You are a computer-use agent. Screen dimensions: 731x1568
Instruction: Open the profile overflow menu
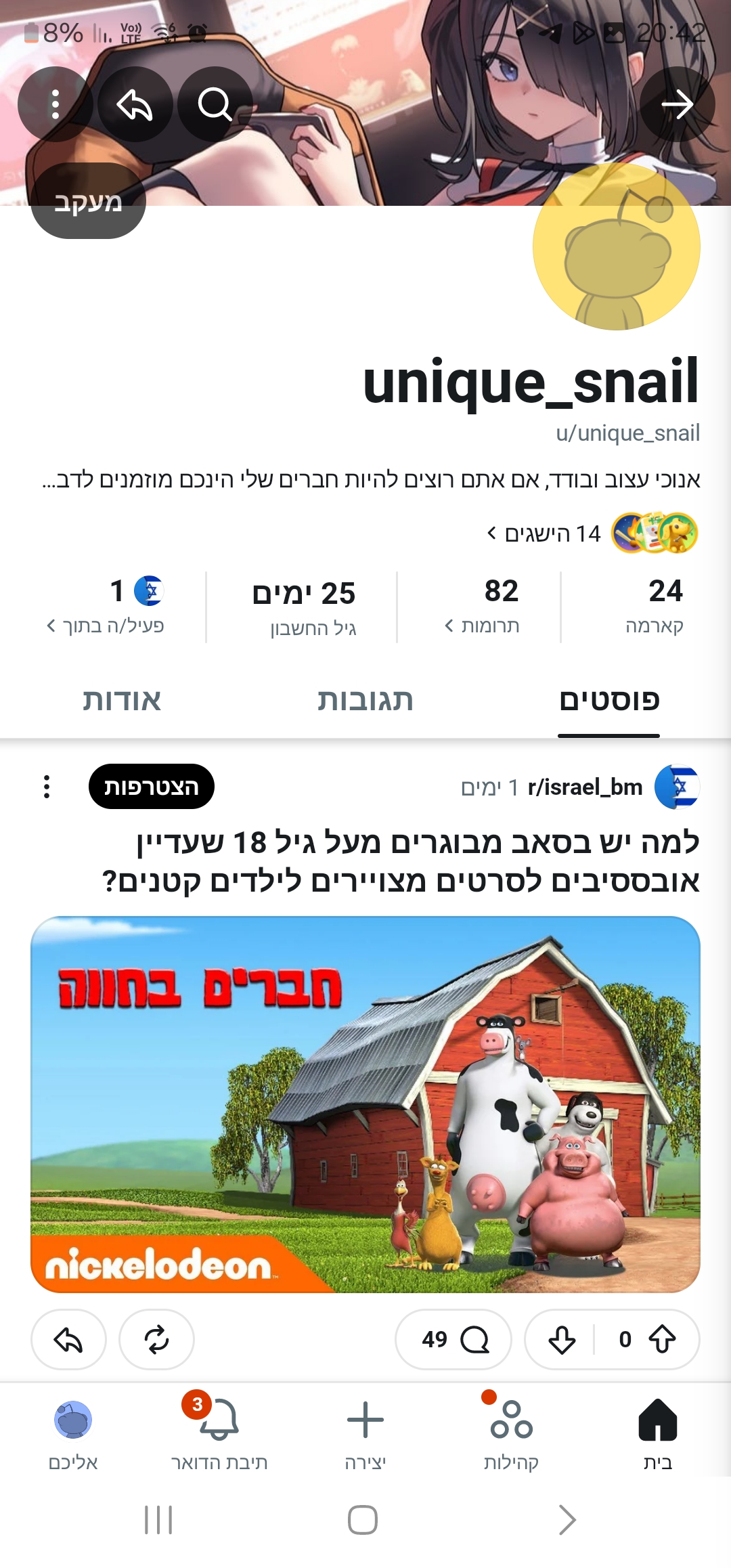point(56,104)
